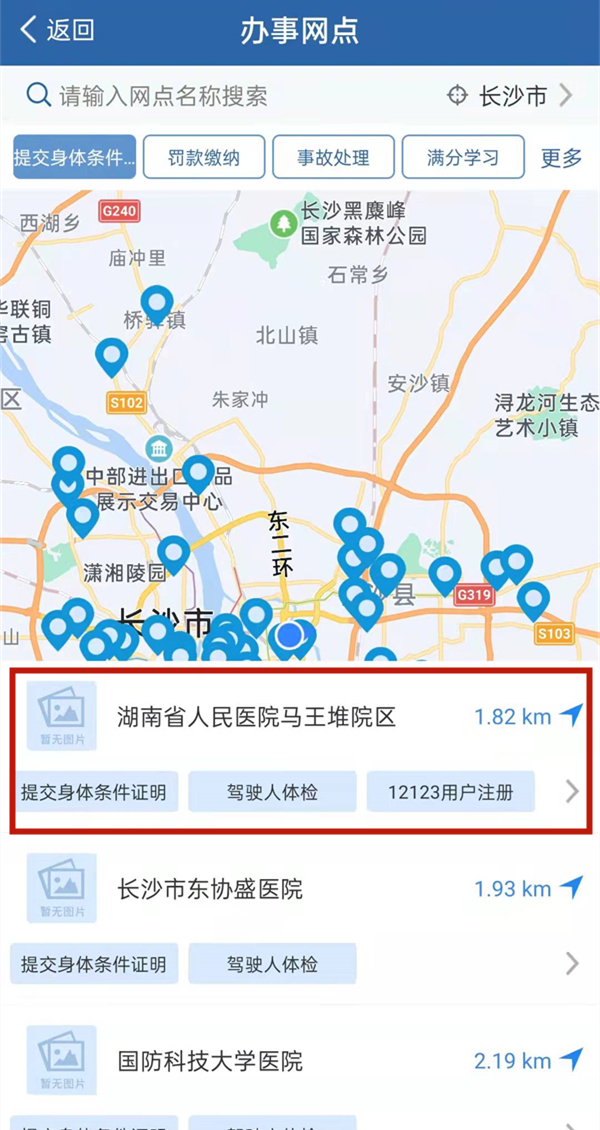
Task: Start navigation to 长沙市东协盛医院
Action: point(571,887)
